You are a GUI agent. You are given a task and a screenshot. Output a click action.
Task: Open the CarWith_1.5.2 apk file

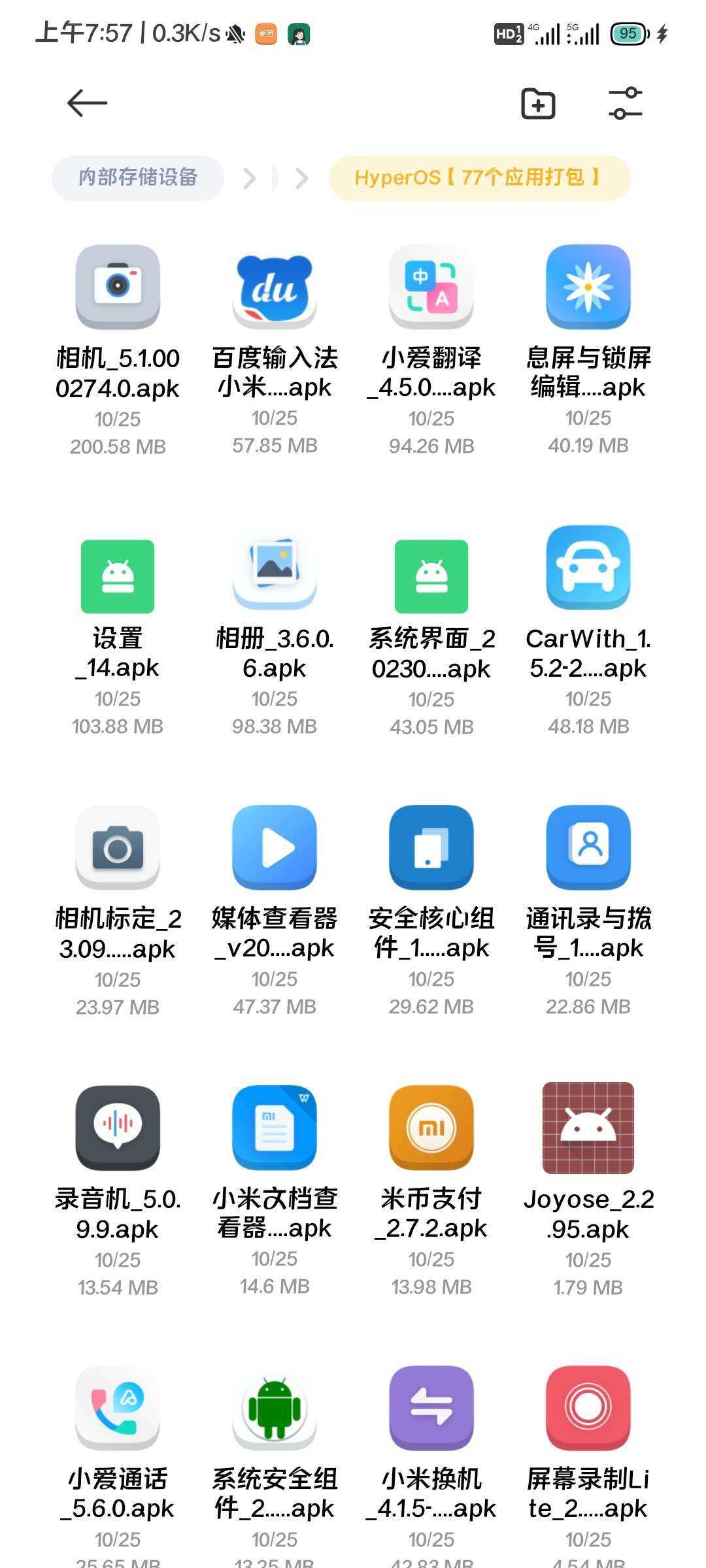[588, 631]
